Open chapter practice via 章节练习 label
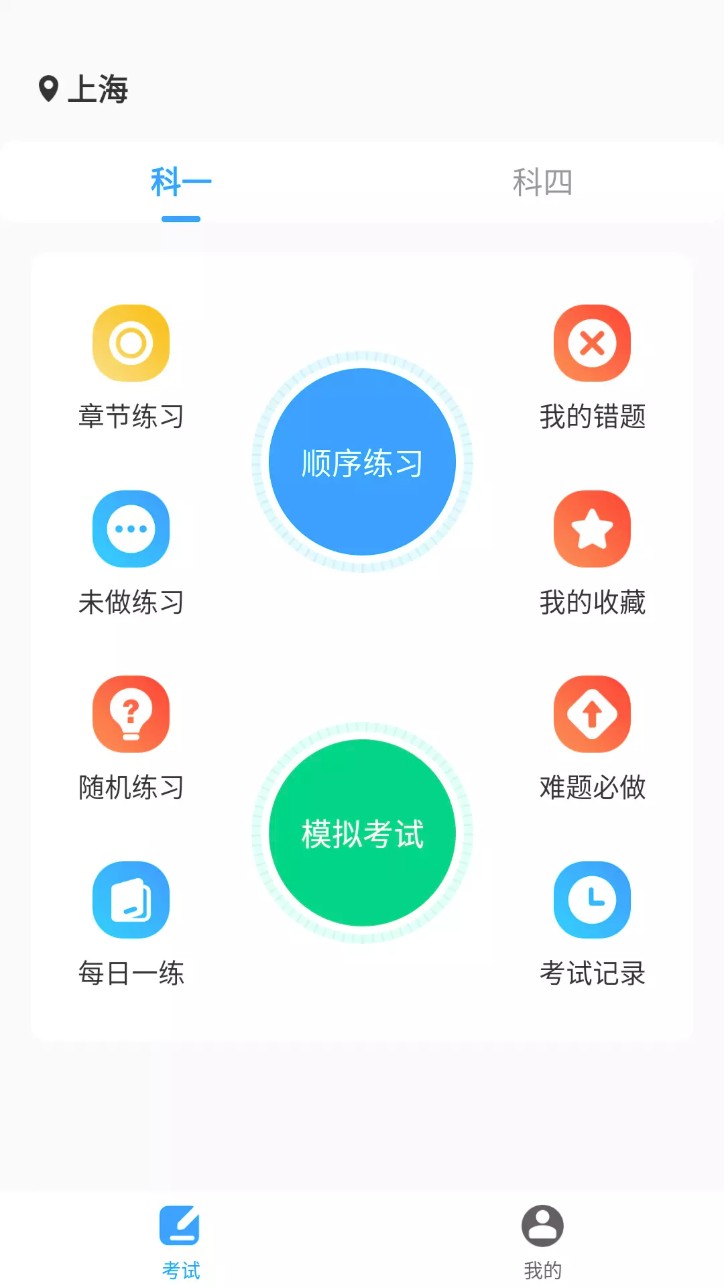Image resolution: width=724 pixels, height=1287 pixels. [130, 418]
